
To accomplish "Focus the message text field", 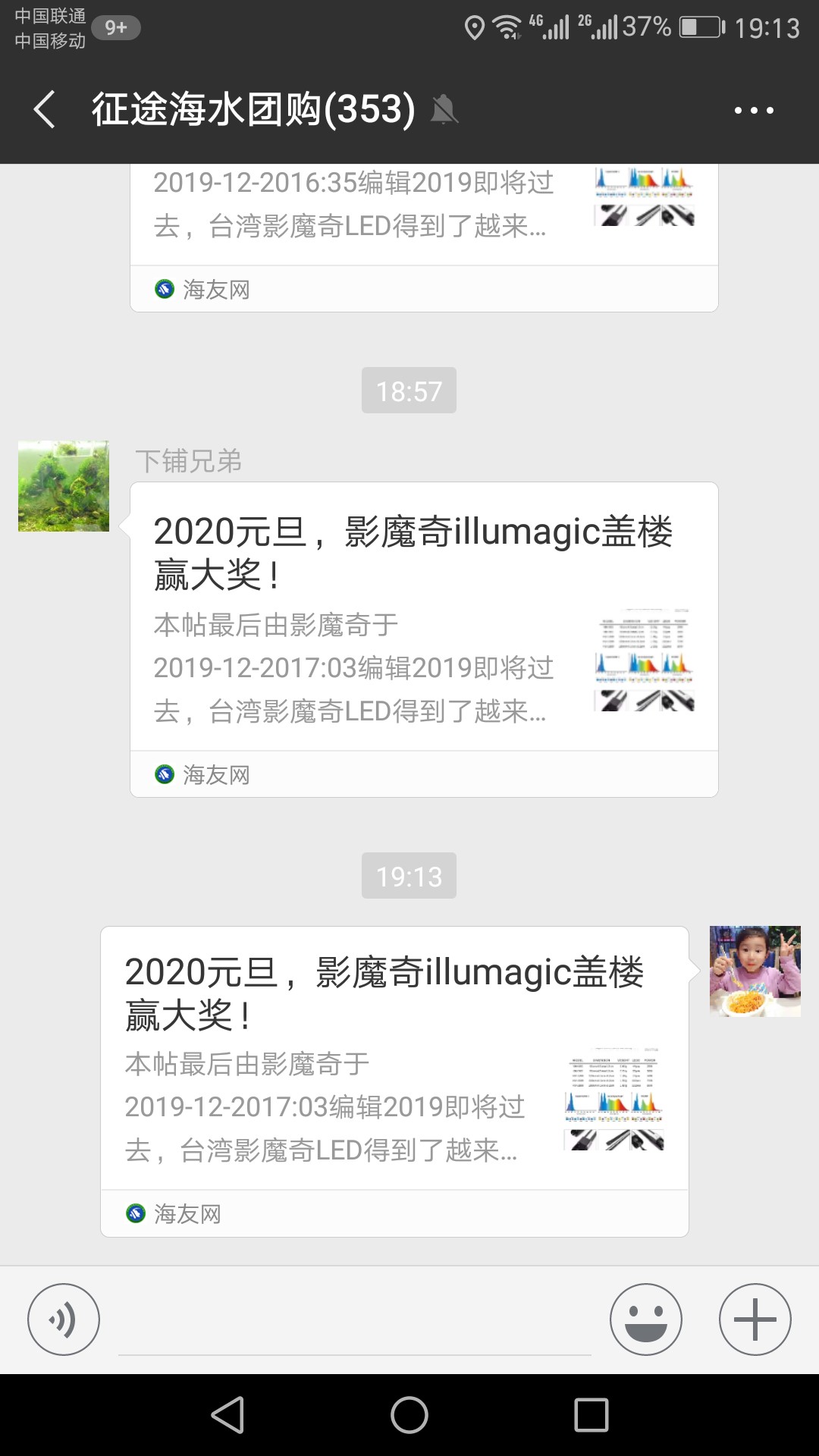I will (354, 1323).
